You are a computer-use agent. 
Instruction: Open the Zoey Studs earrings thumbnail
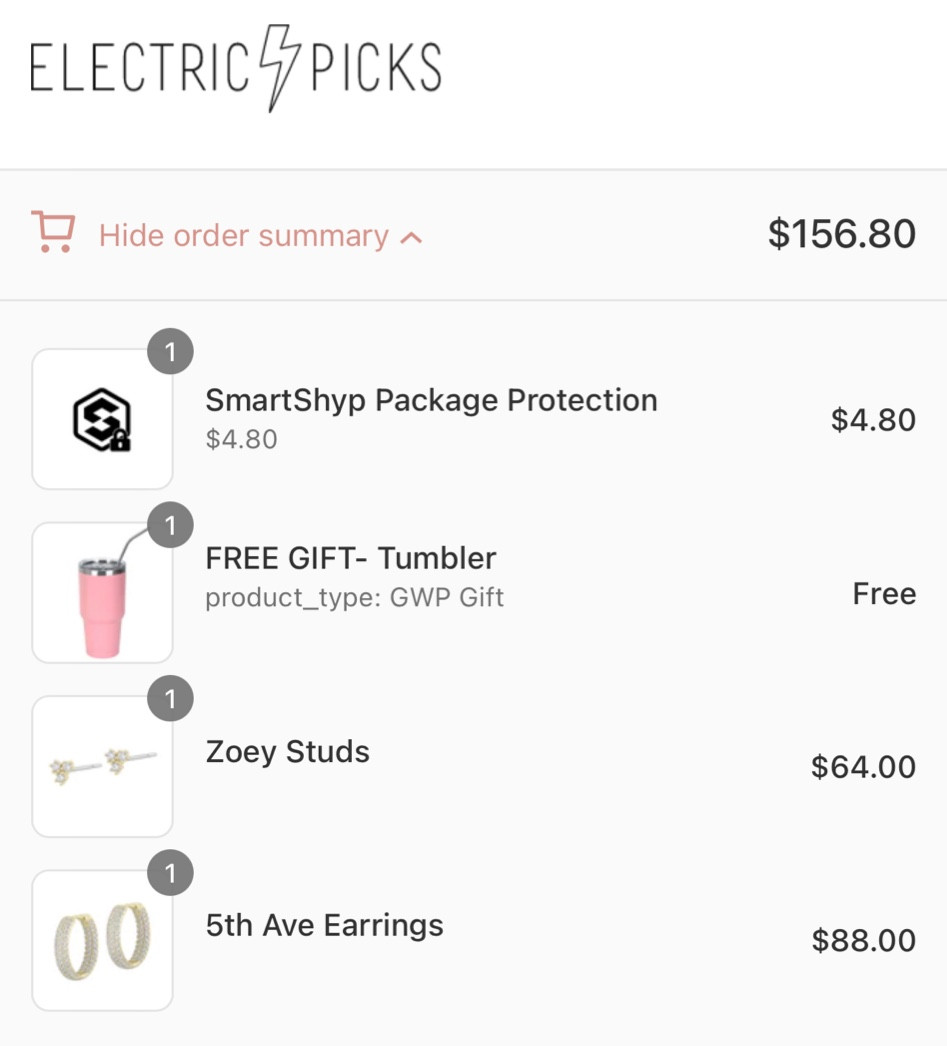point(101,766)
